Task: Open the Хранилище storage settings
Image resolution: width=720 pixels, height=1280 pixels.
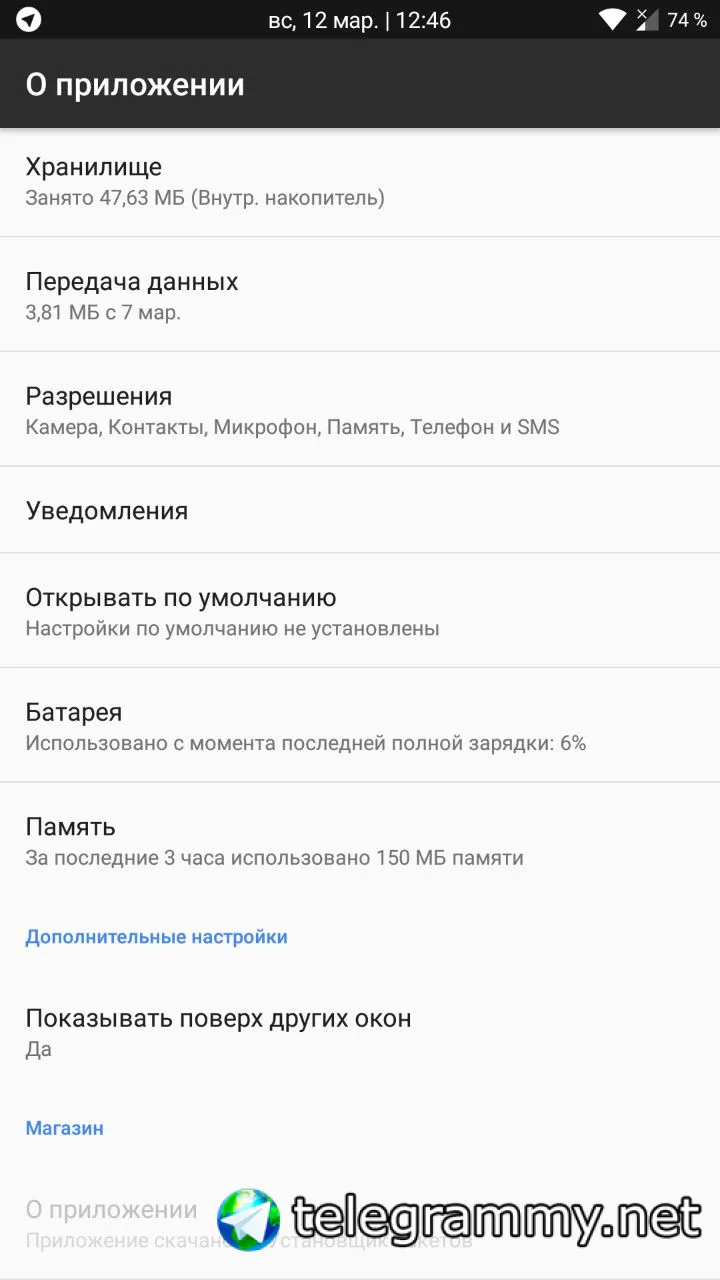Action: (x=360, y=181)
